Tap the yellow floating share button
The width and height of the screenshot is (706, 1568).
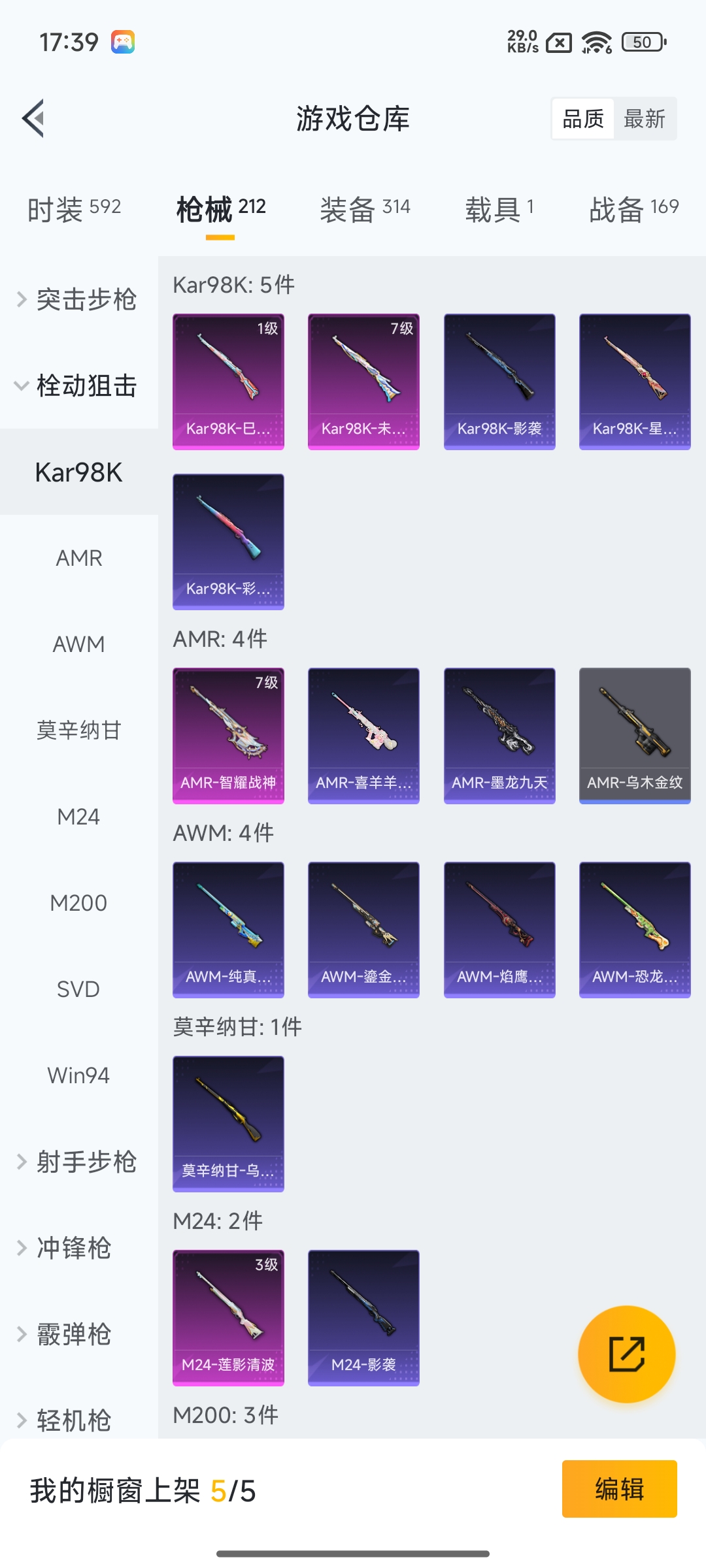click(x=626, y=1354)
